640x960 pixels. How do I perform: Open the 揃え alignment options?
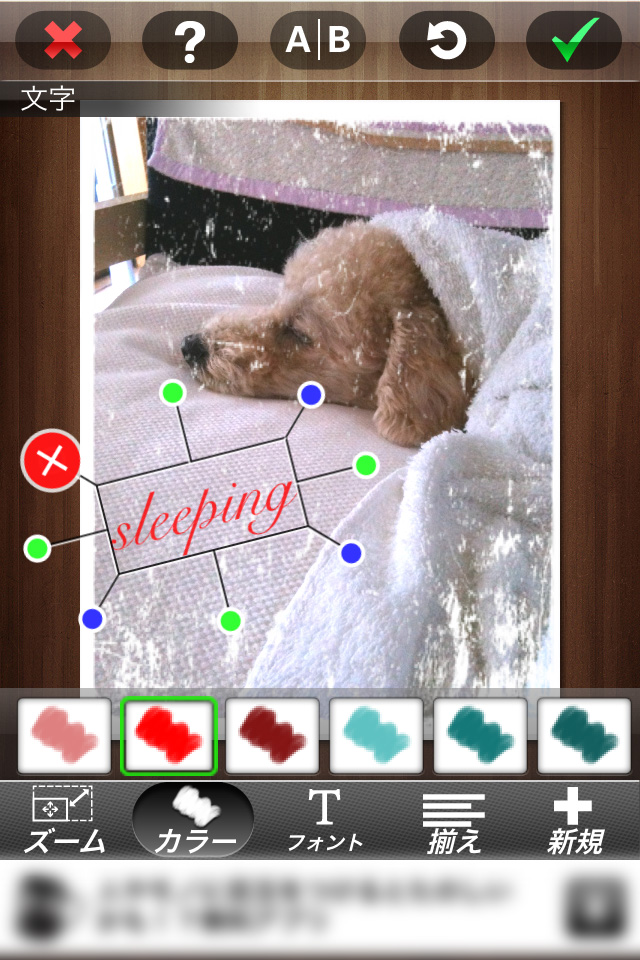pyautogui.click(x=453, y=820)
